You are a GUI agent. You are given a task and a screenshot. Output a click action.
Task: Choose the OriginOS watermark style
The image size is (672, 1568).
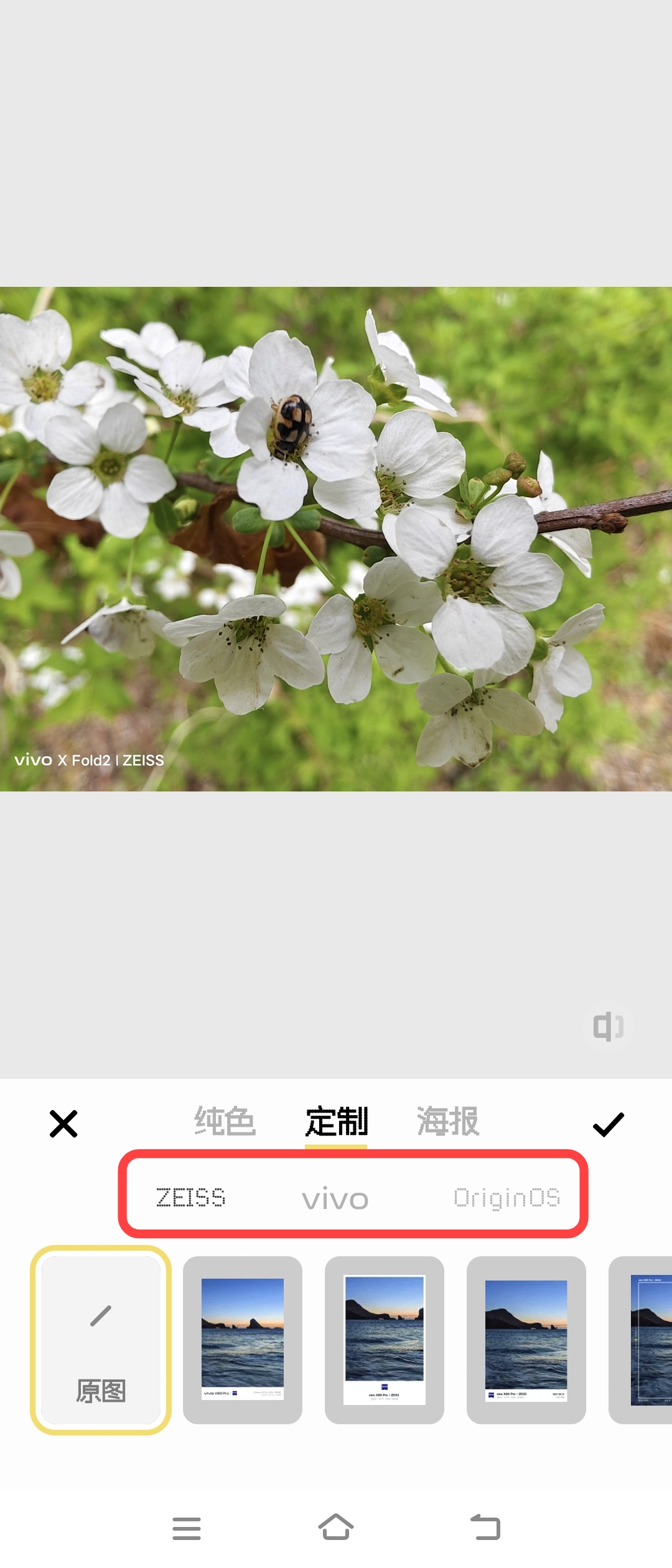(x=506, y=1198)
